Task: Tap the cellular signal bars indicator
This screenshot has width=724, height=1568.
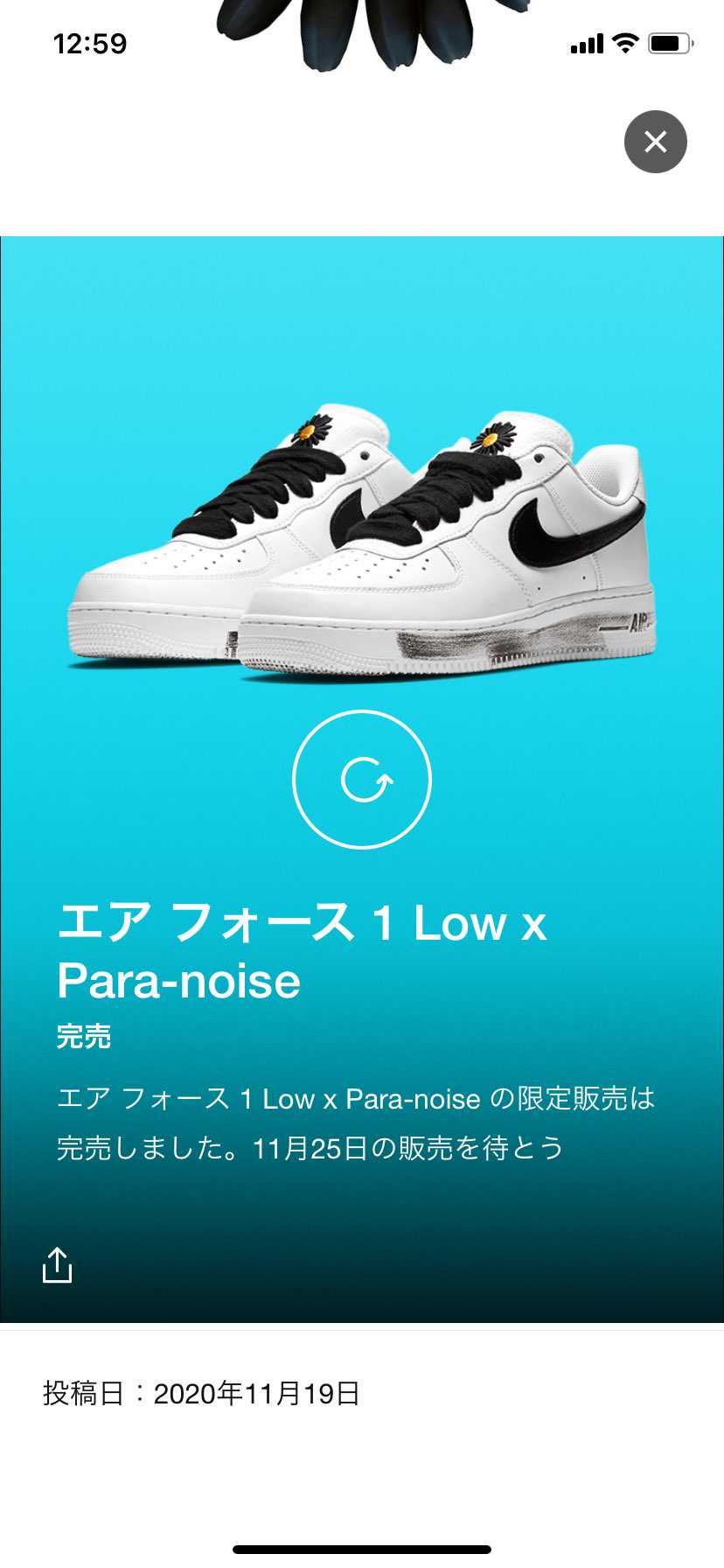Action: click(x=588, y=42)
